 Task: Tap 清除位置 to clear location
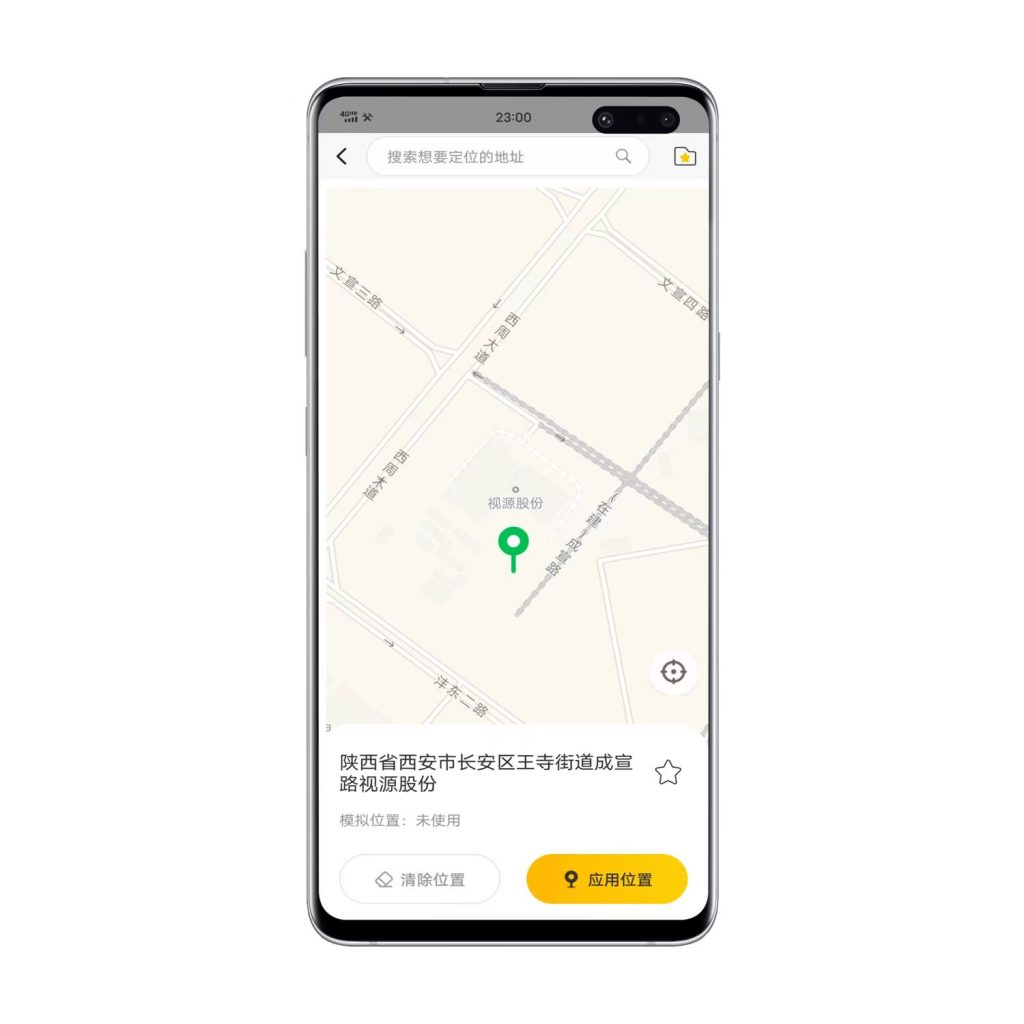[419, 879]
